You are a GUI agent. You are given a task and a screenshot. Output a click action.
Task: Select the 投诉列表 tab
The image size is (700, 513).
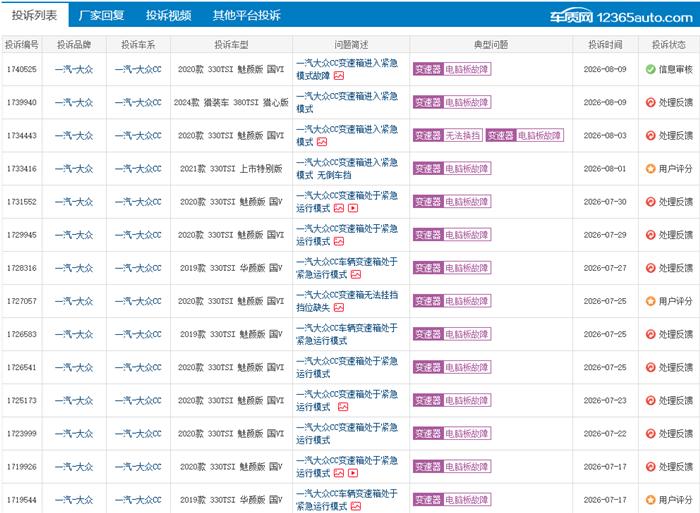(34, 15)
